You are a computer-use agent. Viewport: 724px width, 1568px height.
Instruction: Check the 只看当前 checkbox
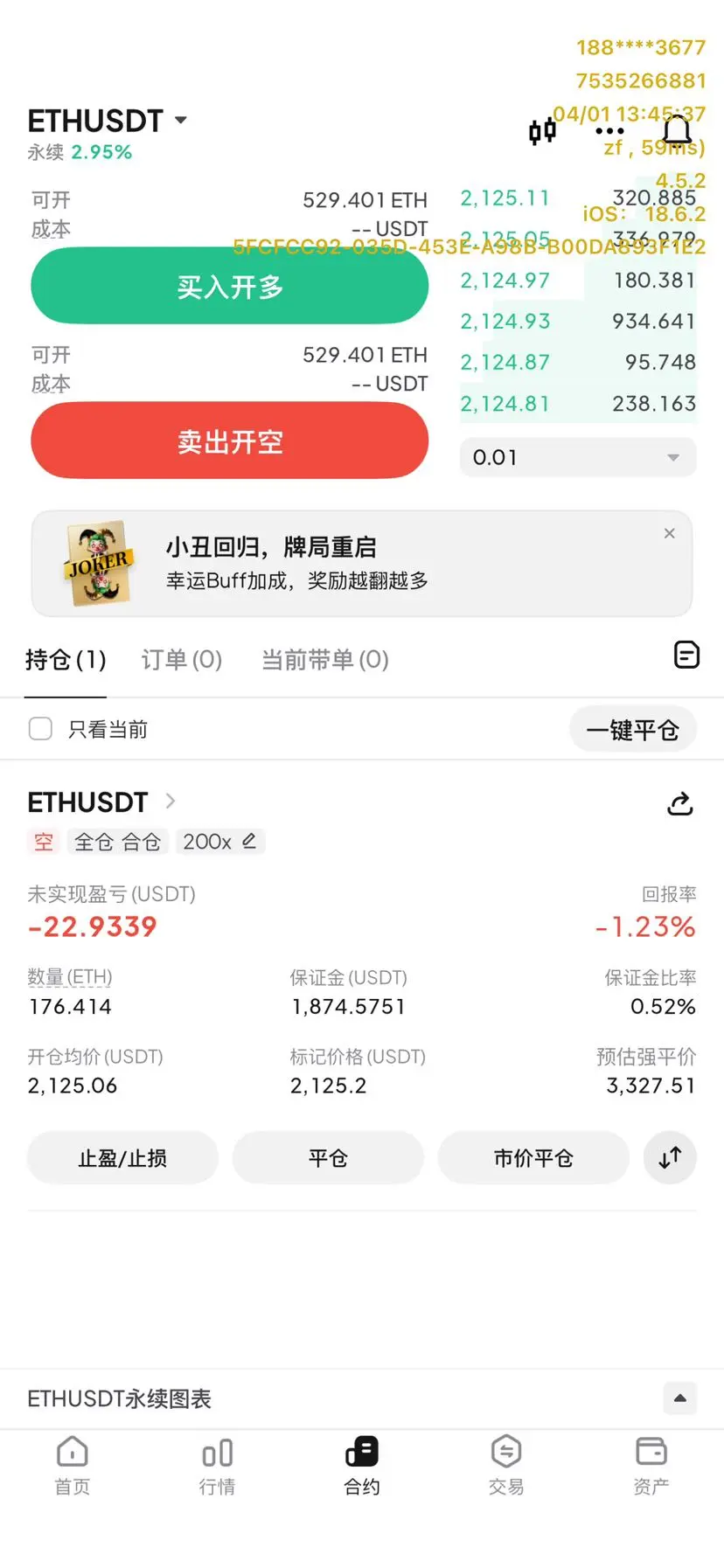41,729
